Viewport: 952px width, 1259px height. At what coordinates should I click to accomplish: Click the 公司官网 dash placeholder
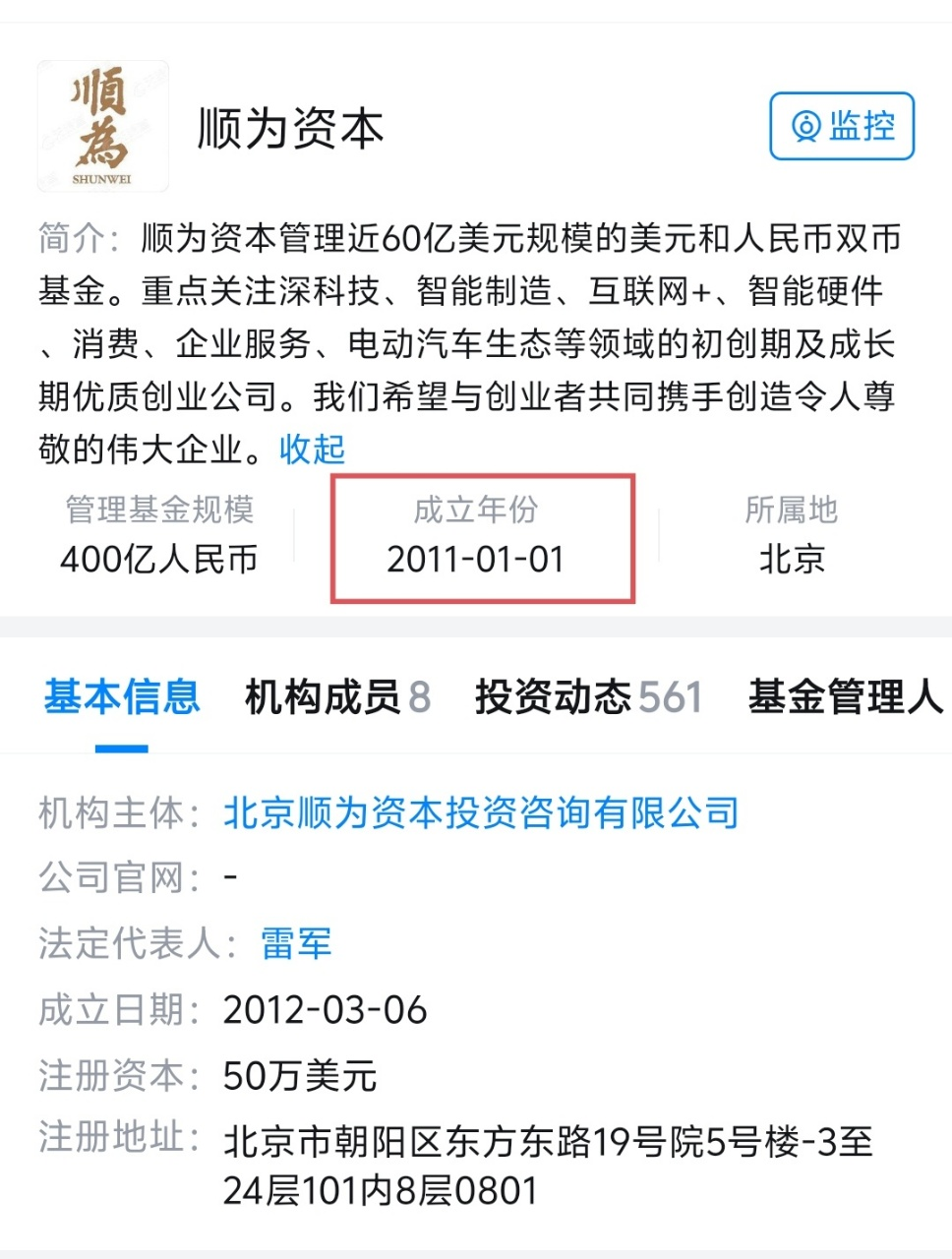[x=231, y=875]
